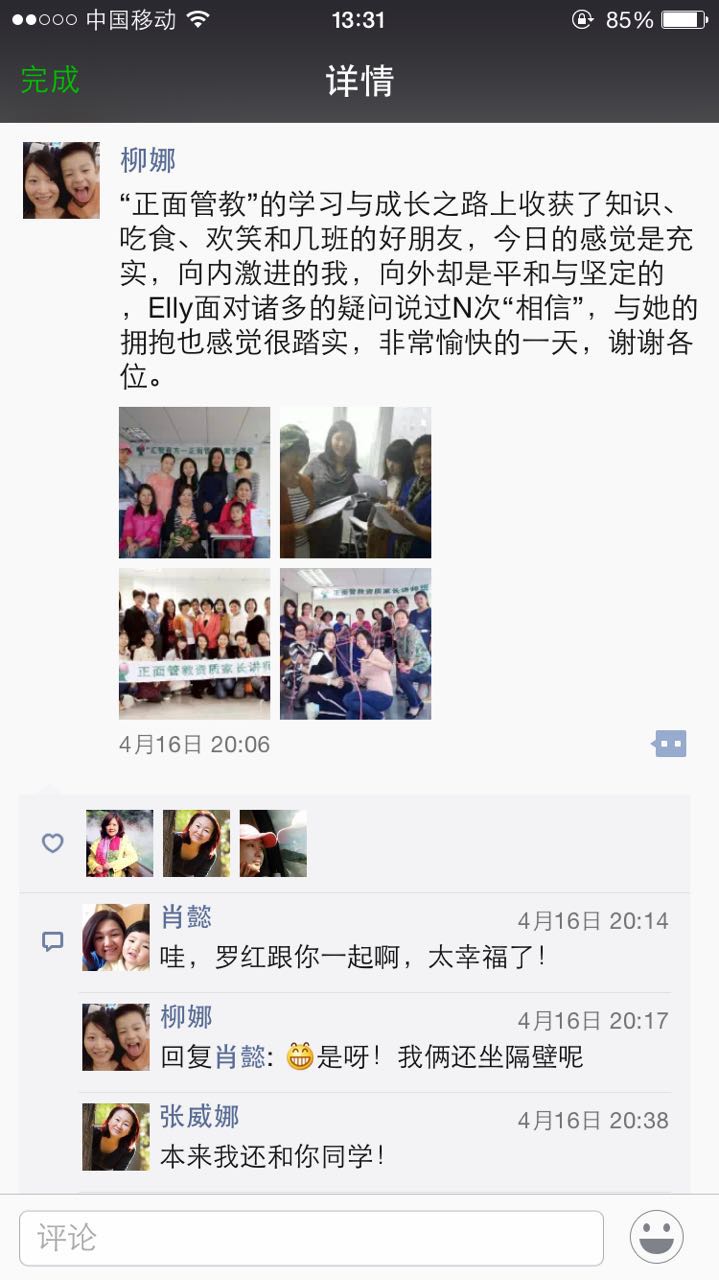Open the like and comment action bubble

pyautogui.click(x=669, y=744)
